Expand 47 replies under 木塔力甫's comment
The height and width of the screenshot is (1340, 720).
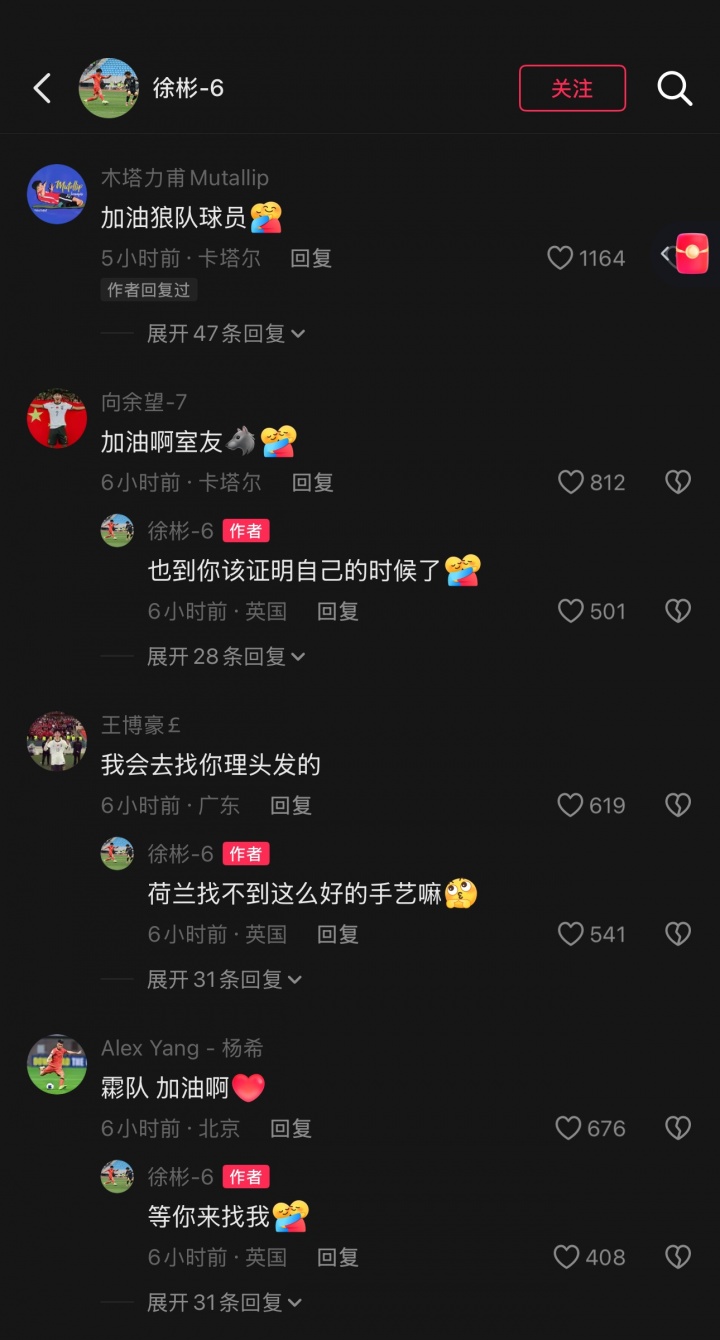225,333
